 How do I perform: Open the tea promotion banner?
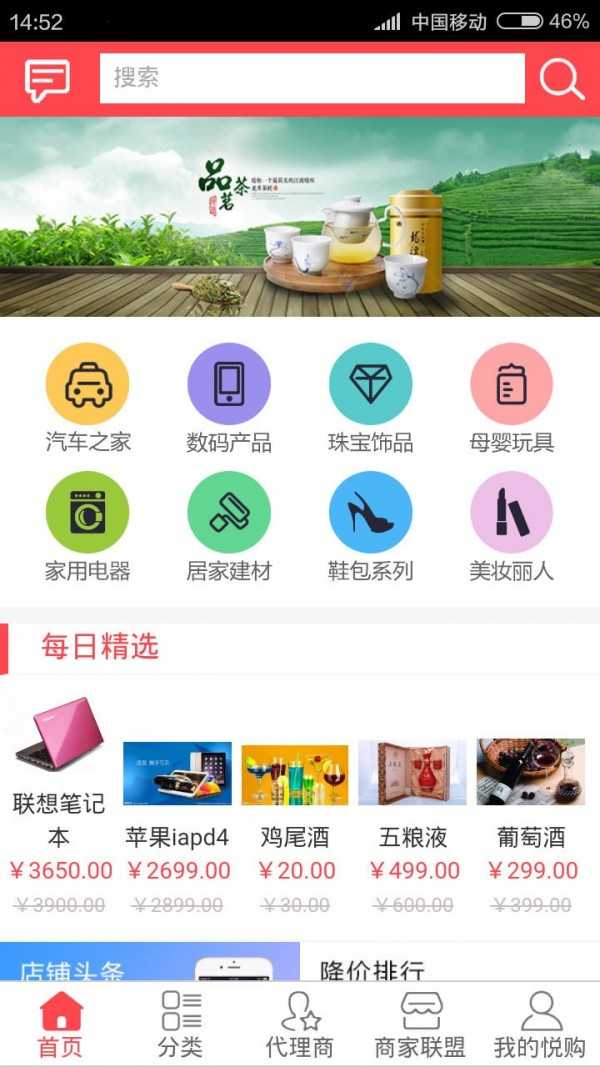pyautogui.click(x=300, y=216)
